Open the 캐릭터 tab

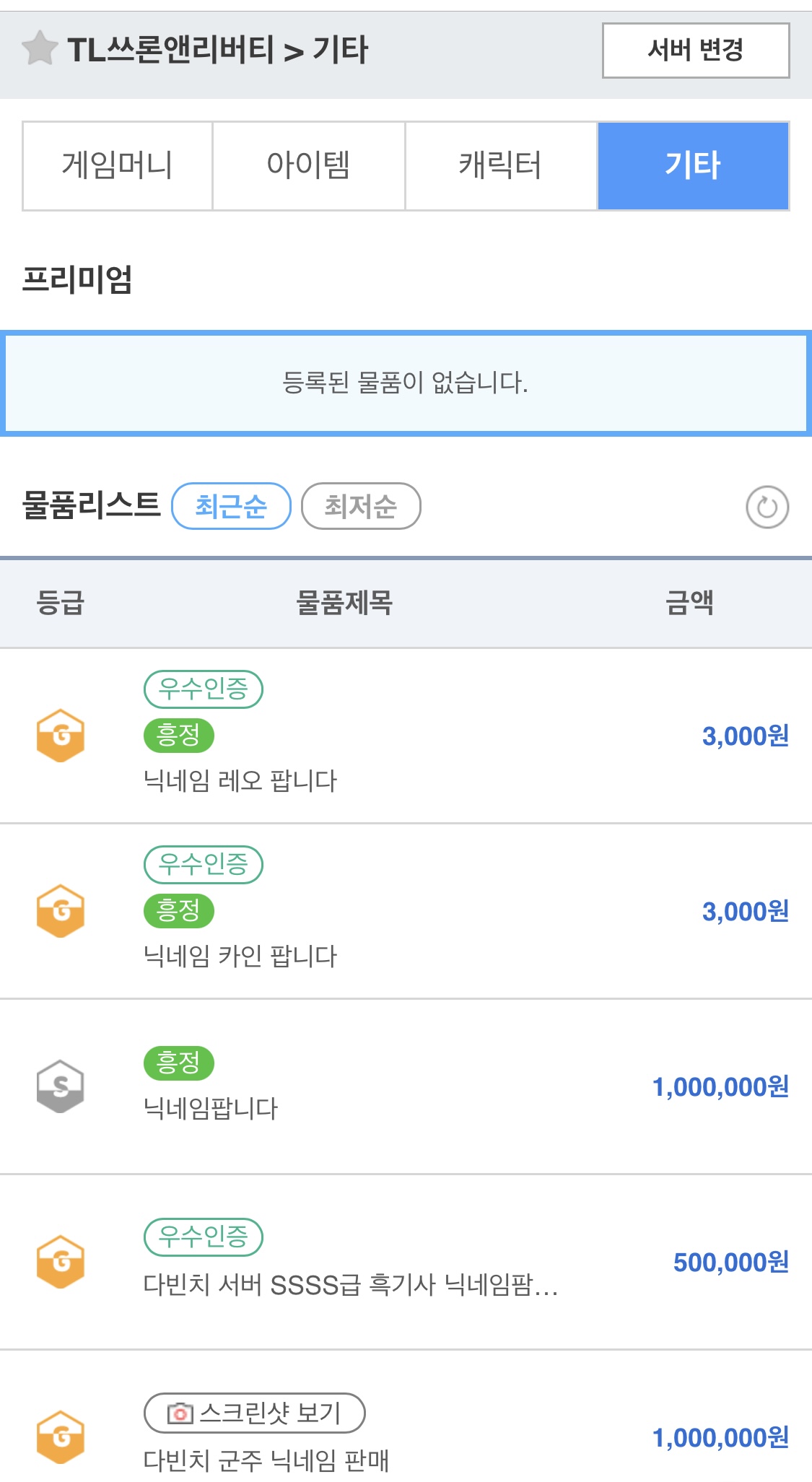click(x=502, y=165)
